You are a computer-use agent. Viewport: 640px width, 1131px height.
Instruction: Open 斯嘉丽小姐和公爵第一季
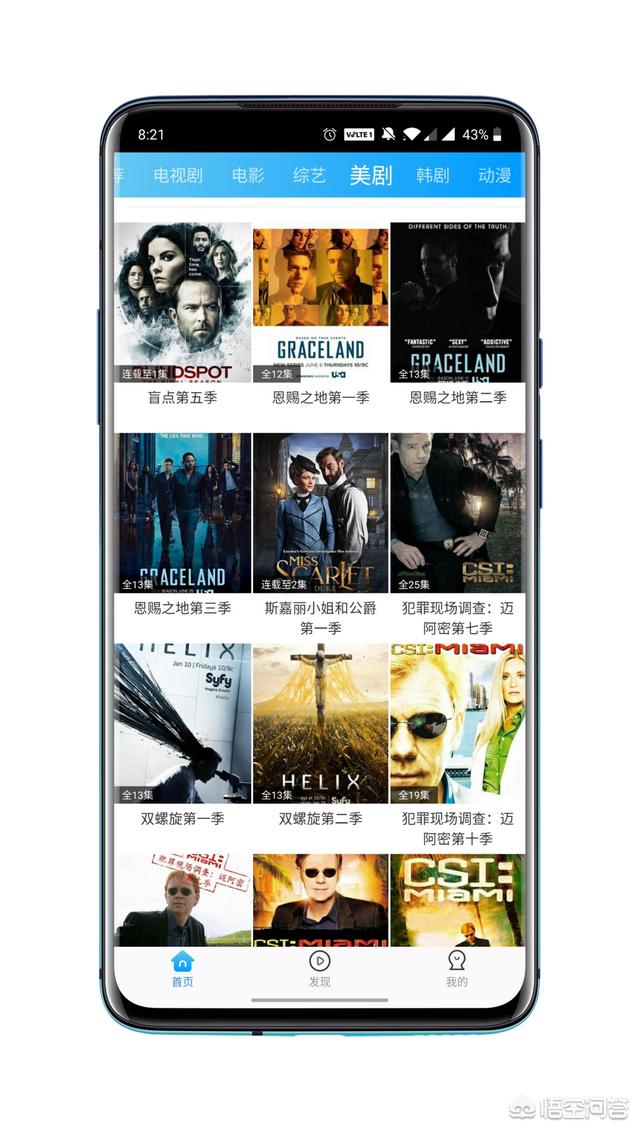(320, 513)
